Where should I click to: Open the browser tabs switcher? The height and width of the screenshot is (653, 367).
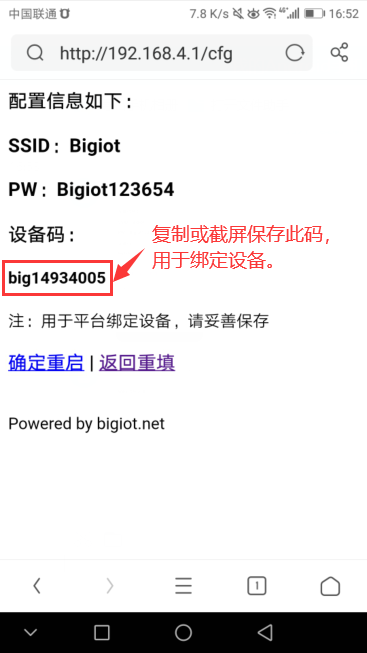click(257, 586)
